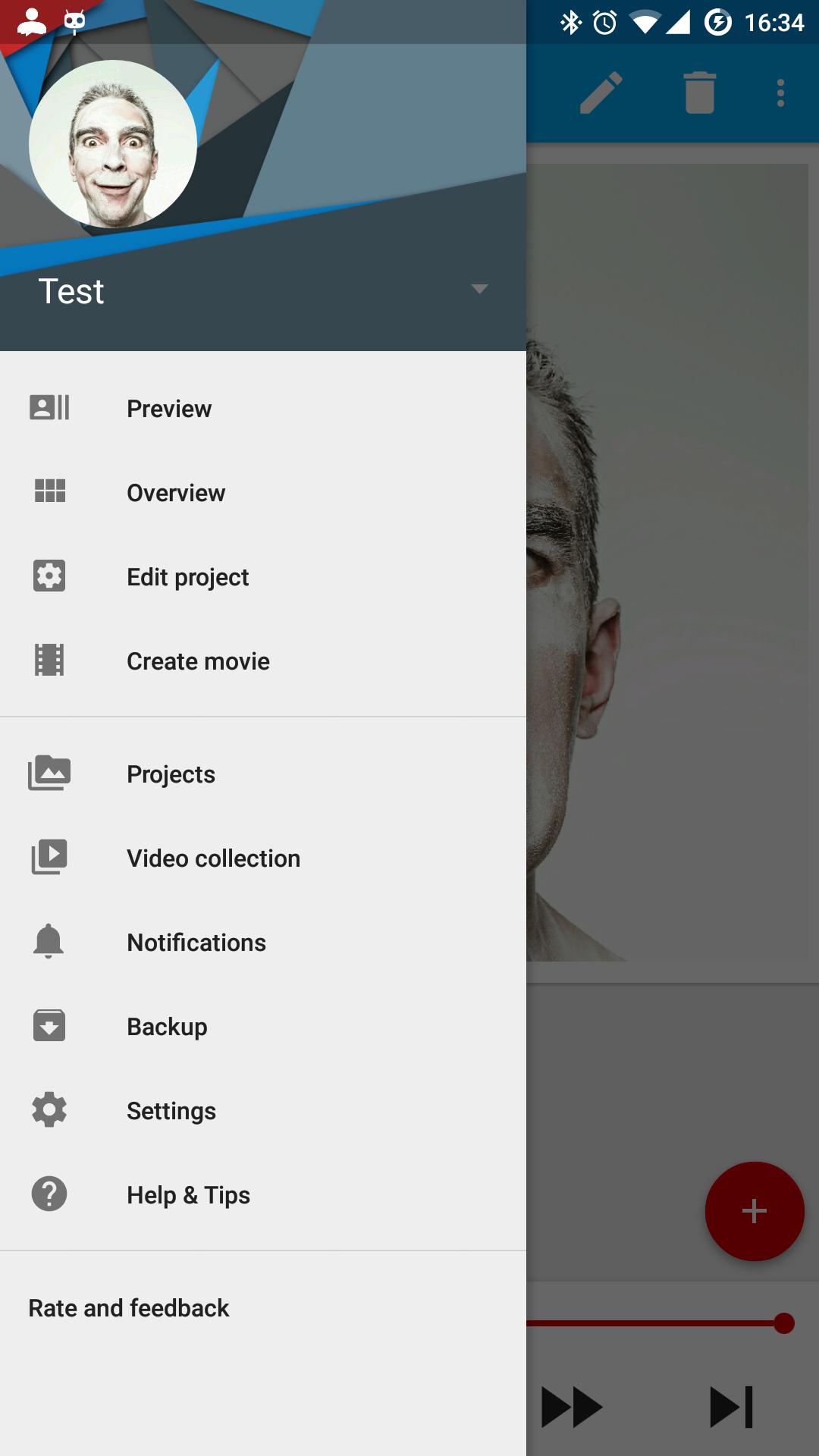Tap the red plus floating button

[x=755, y=1211]
